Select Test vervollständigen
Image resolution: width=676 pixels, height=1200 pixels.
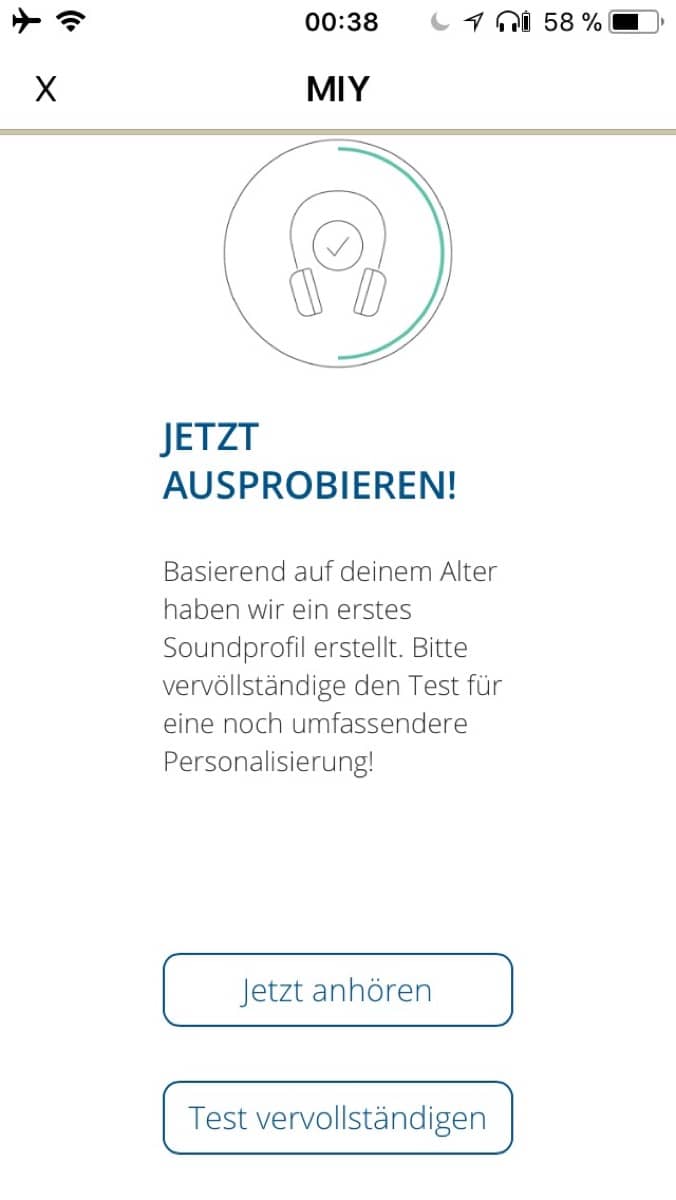338,1117
